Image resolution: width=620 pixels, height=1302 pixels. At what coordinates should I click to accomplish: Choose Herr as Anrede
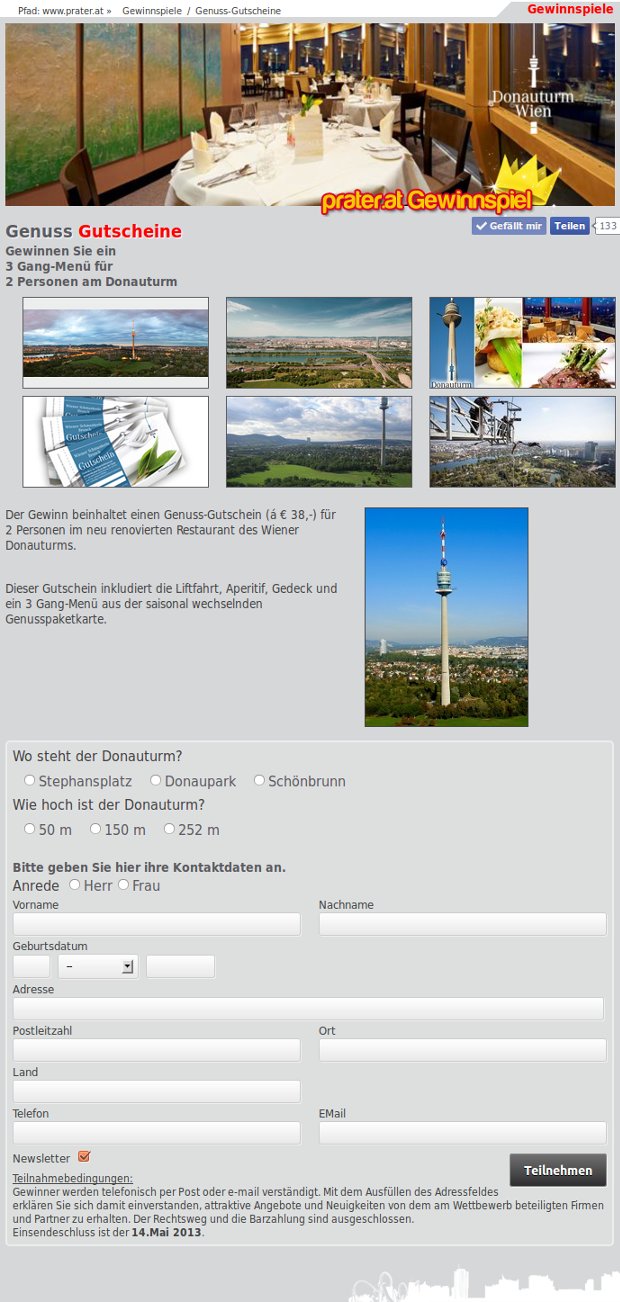pyautogui.click(x=75, y=884)
